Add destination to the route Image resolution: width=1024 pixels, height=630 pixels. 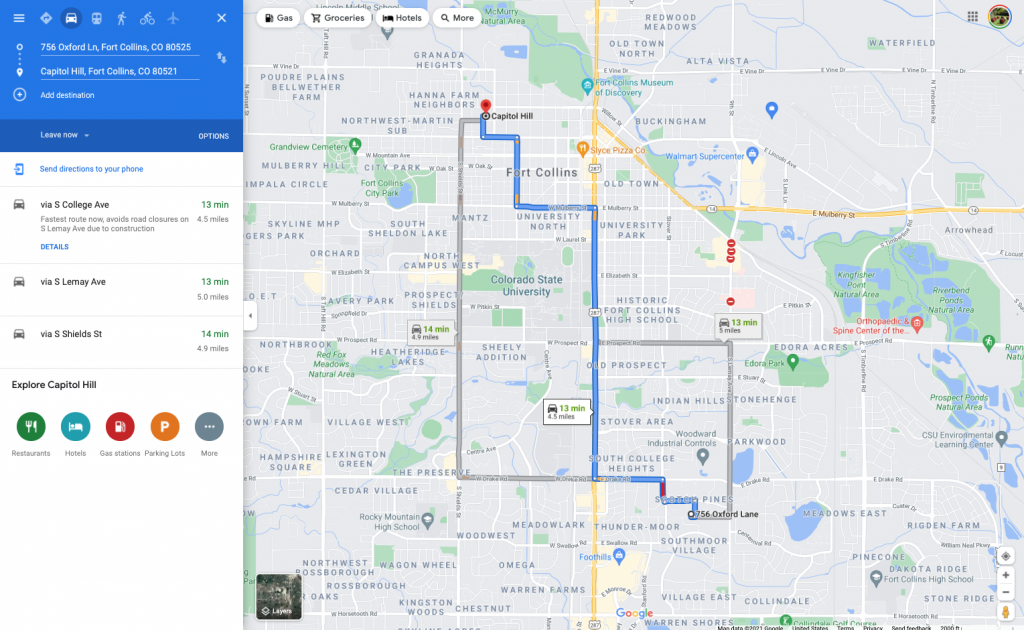coord(67,95)
